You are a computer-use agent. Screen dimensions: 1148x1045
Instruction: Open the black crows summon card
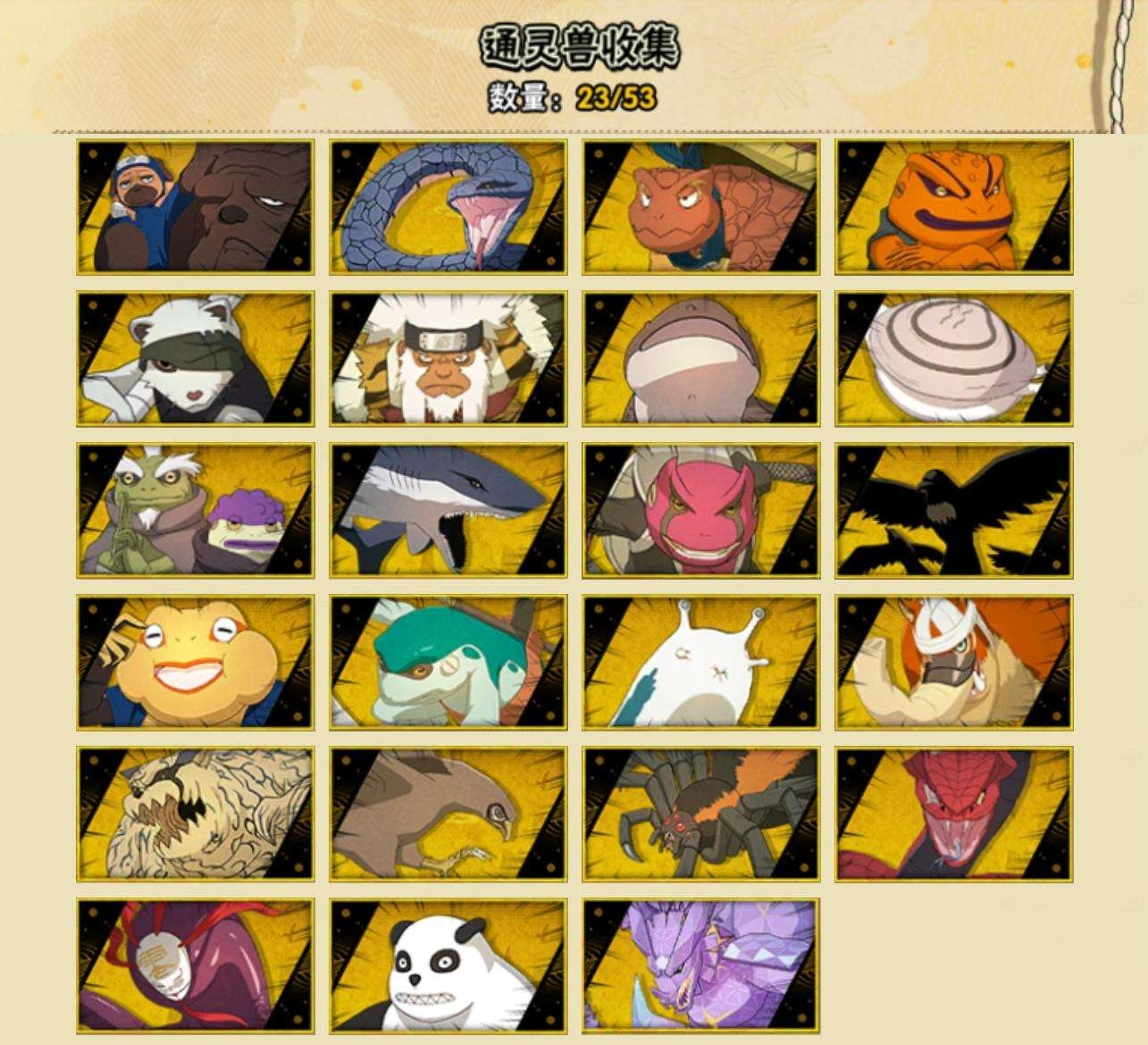click(954, 510)
